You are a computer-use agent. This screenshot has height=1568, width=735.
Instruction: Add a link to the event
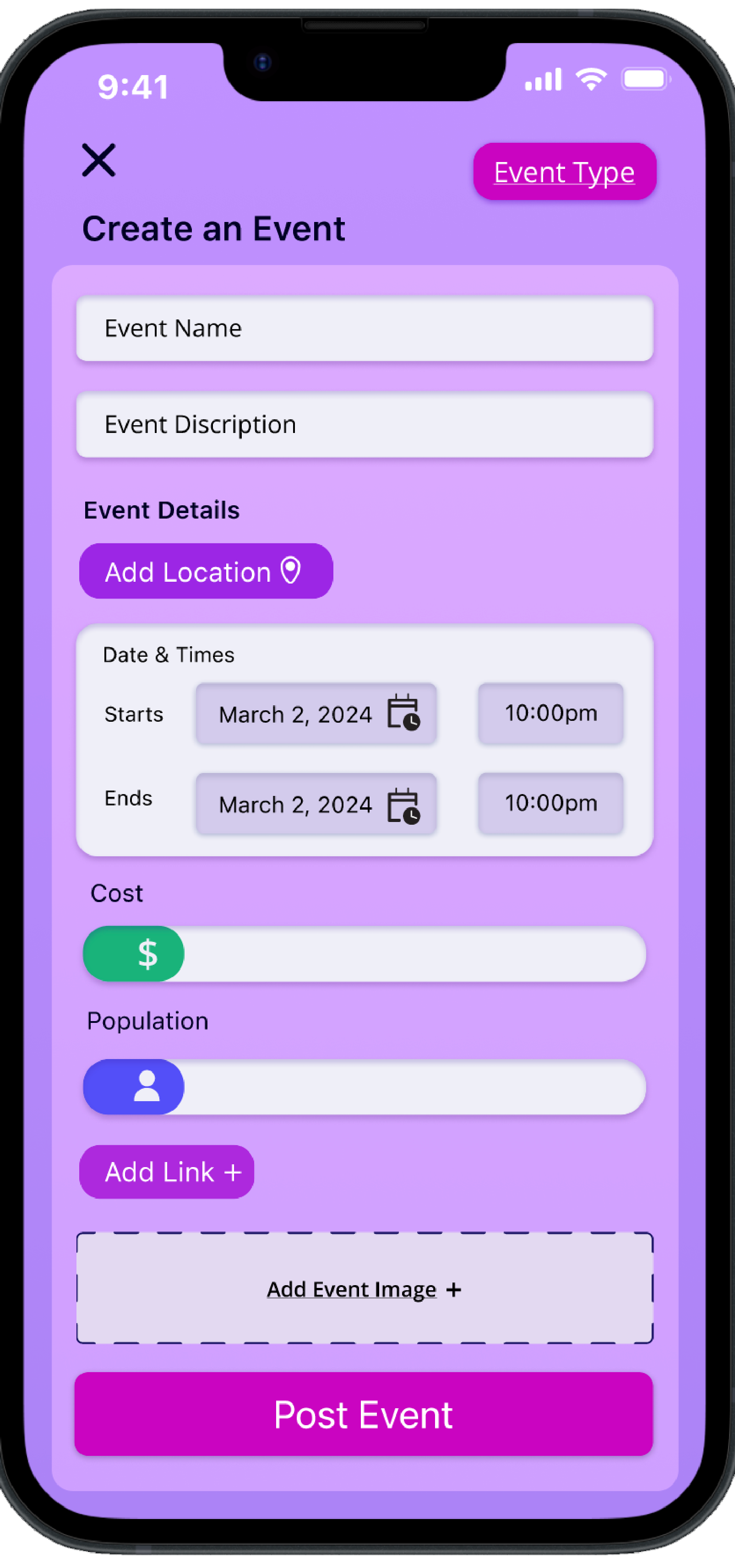click(167, 1172)
